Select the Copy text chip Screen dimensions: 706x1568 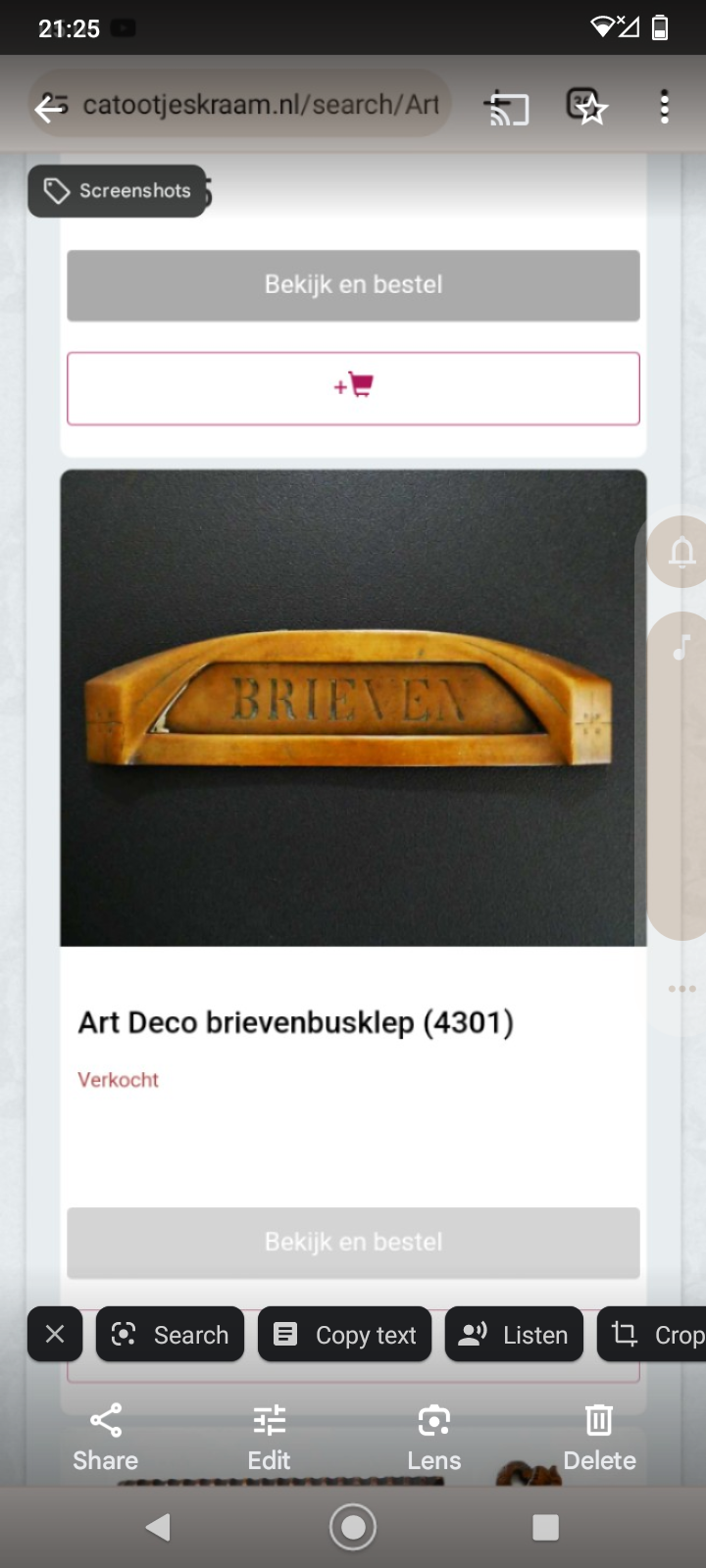tap(344, 1334)
